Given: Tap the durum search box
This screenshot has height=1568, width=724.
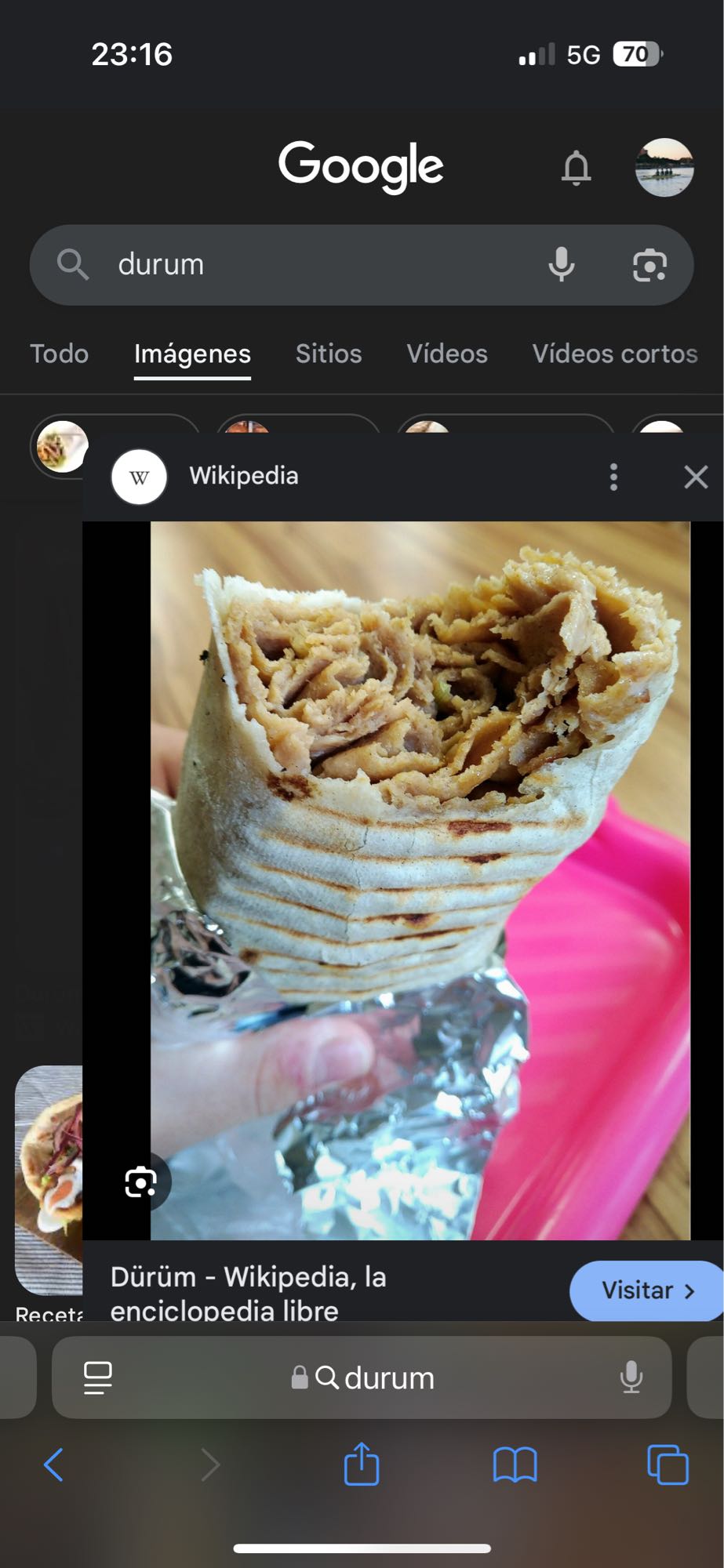Looking at the screenshot, I should [x=314, y=265].
